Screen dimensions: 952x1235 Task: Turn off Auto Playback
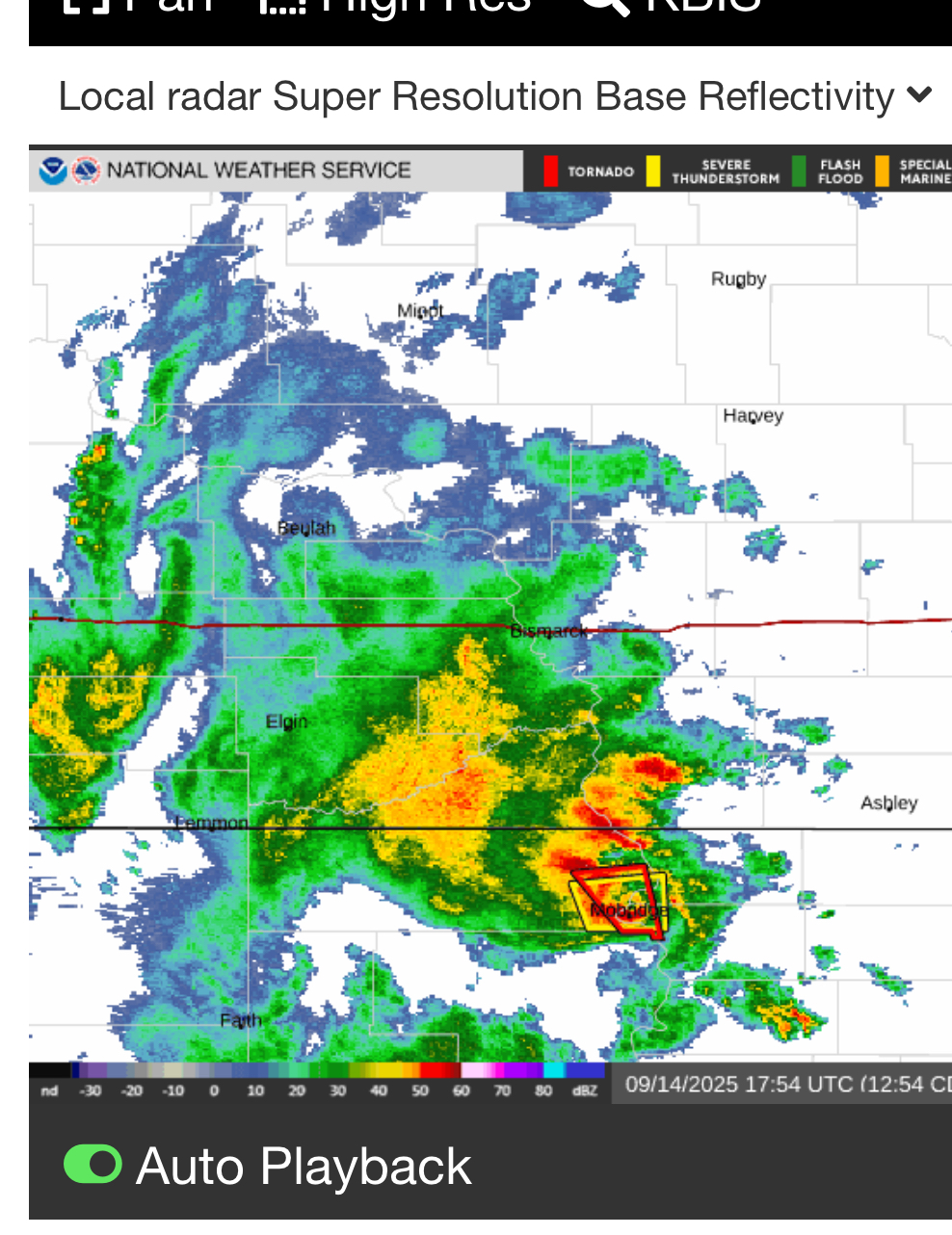click(93, 1164)
